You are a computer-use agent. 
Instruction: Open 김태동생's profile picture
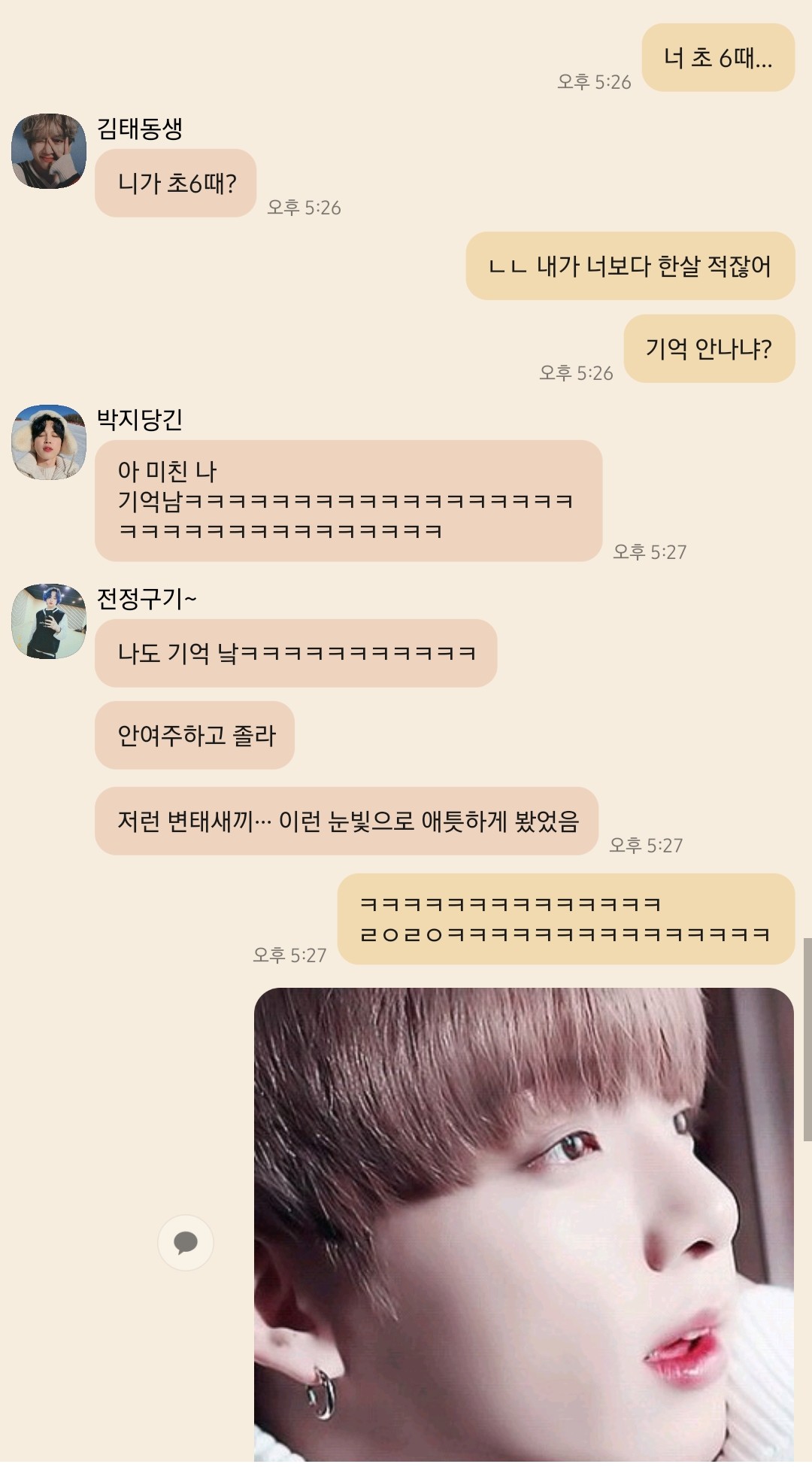click(x=49, y=151)
